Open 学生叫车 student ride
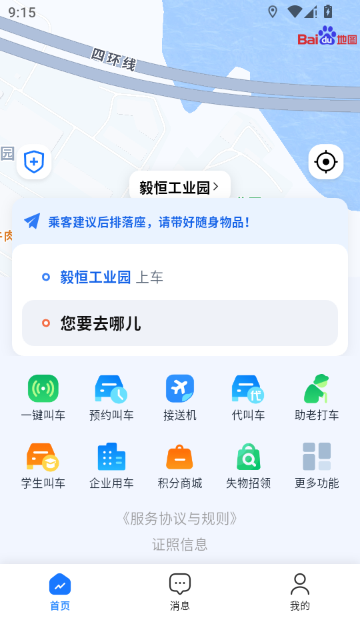 pyautogui.click(x=43, y=466)
